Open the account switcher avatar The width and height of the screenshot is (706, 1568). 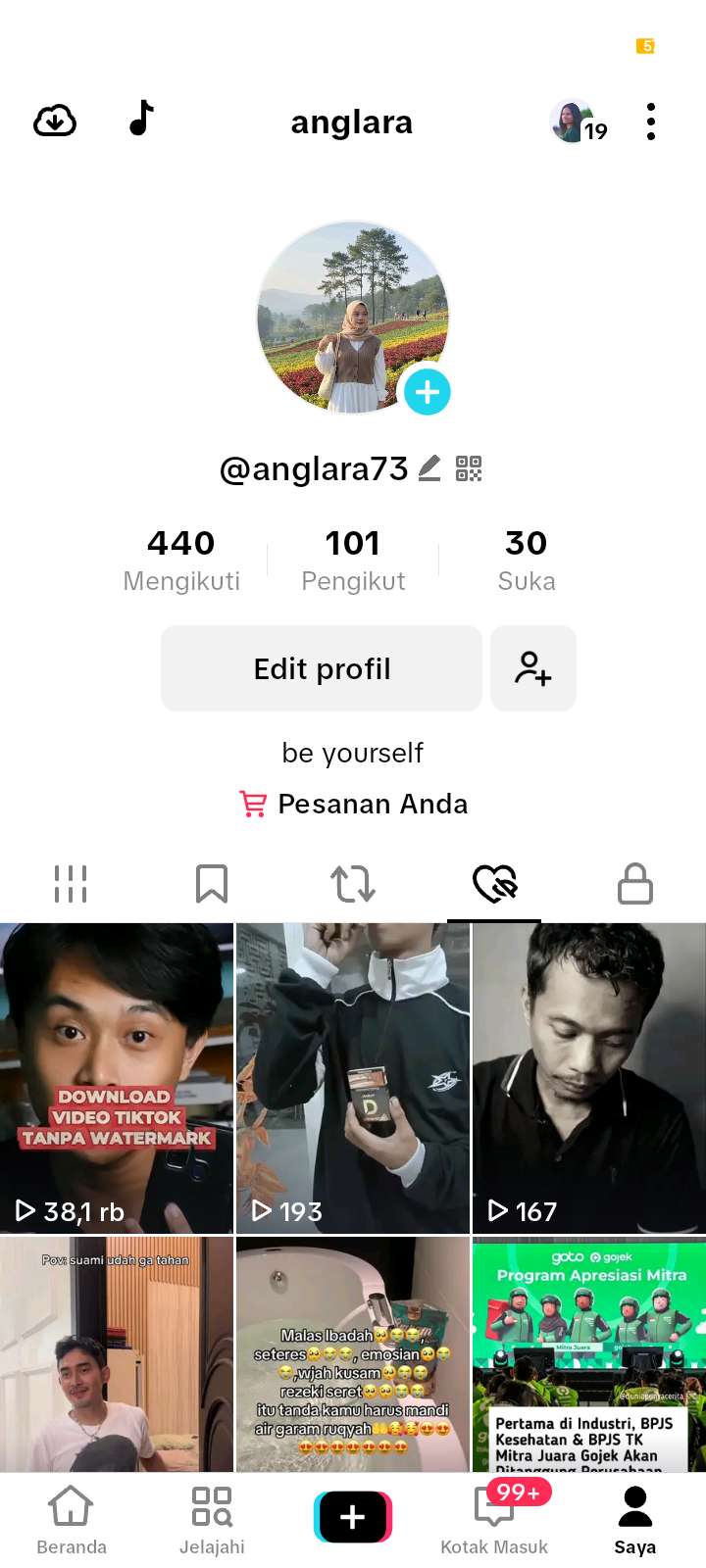coord(575,122)
